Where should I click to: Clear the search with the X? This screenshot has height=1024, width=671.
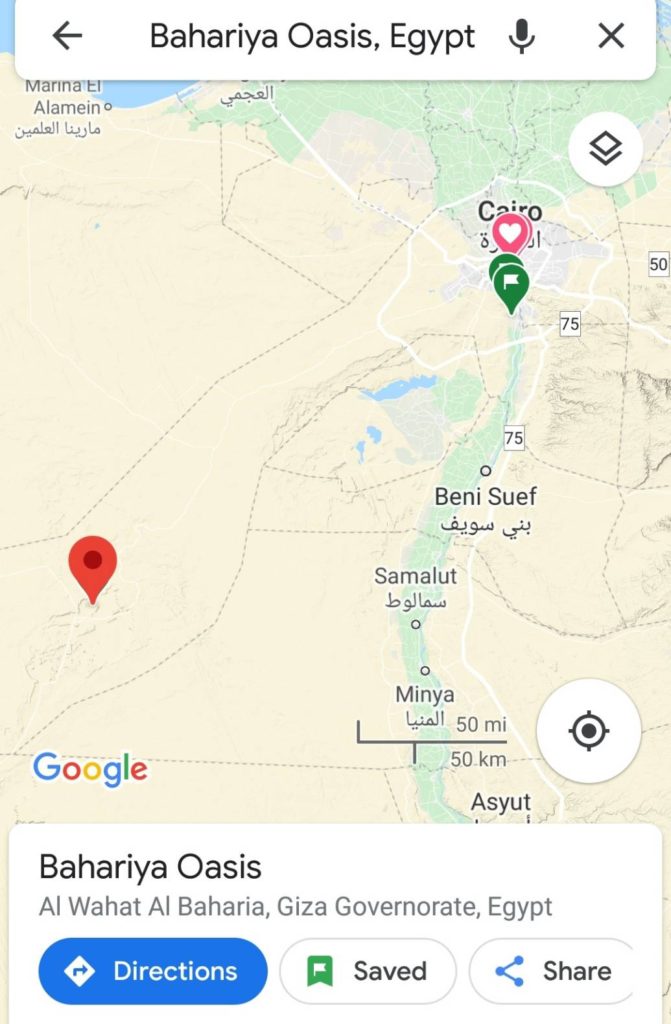click(611, 37)
